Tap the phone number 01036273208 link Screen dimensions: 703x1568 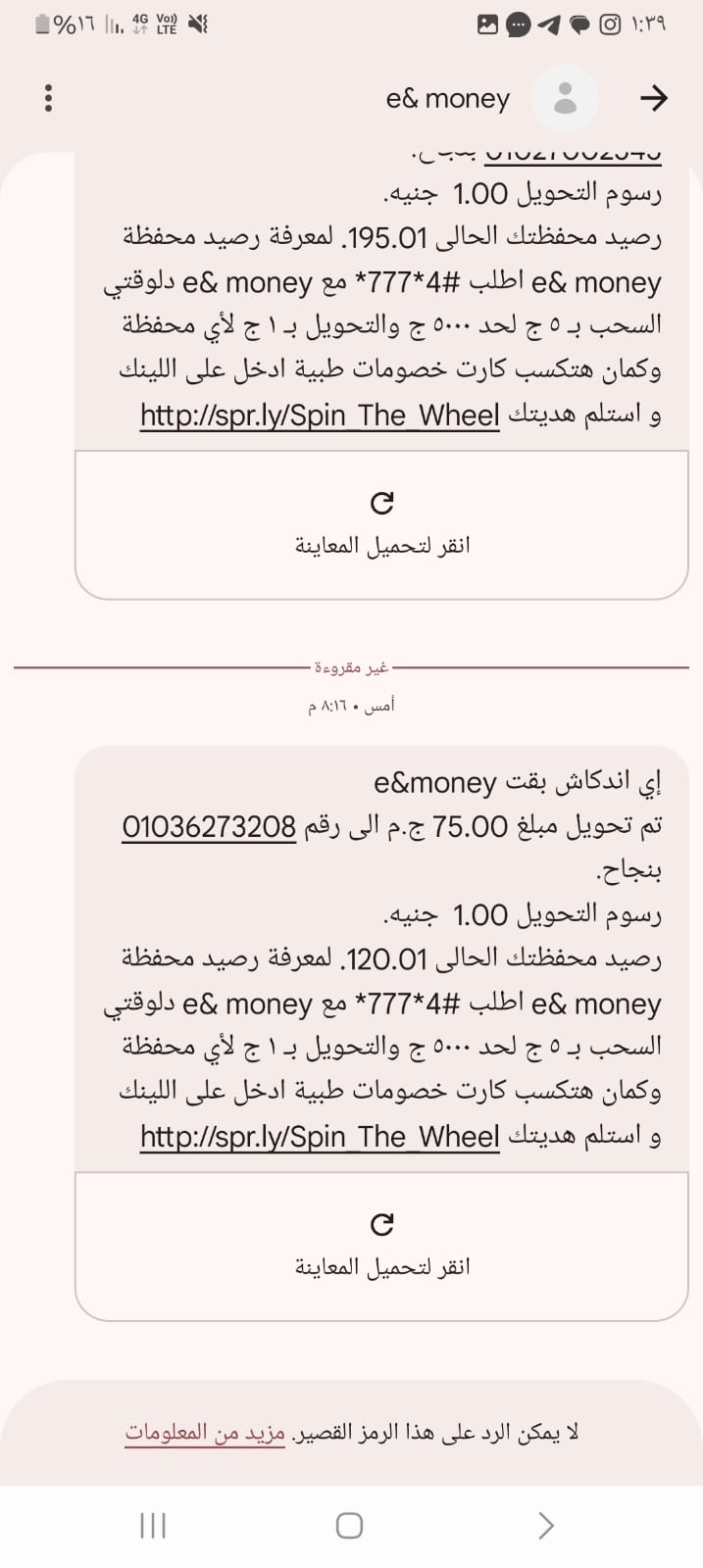(x=209, y=827)
